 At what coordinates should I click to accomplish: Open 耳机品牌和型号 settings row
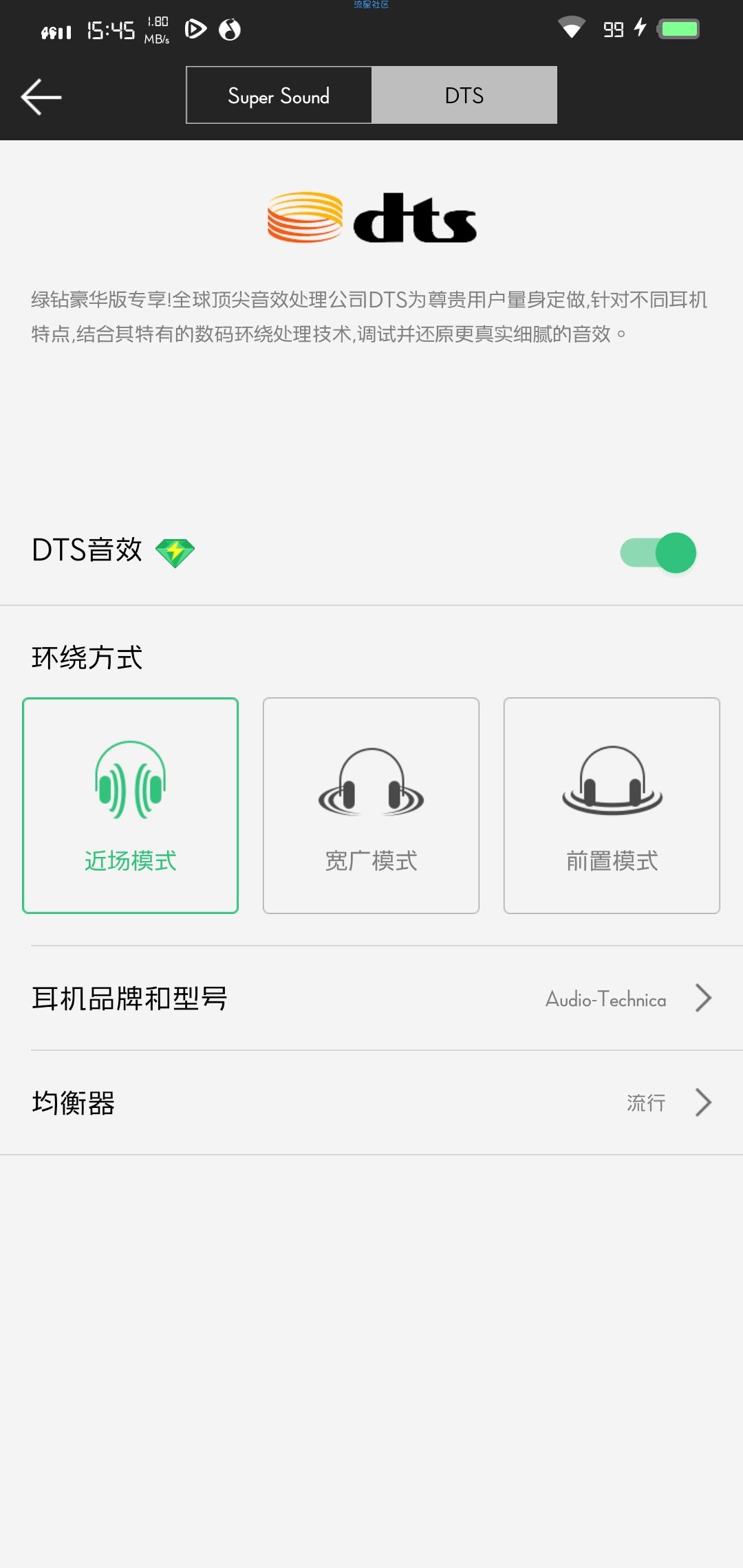(x=371, y=998)
